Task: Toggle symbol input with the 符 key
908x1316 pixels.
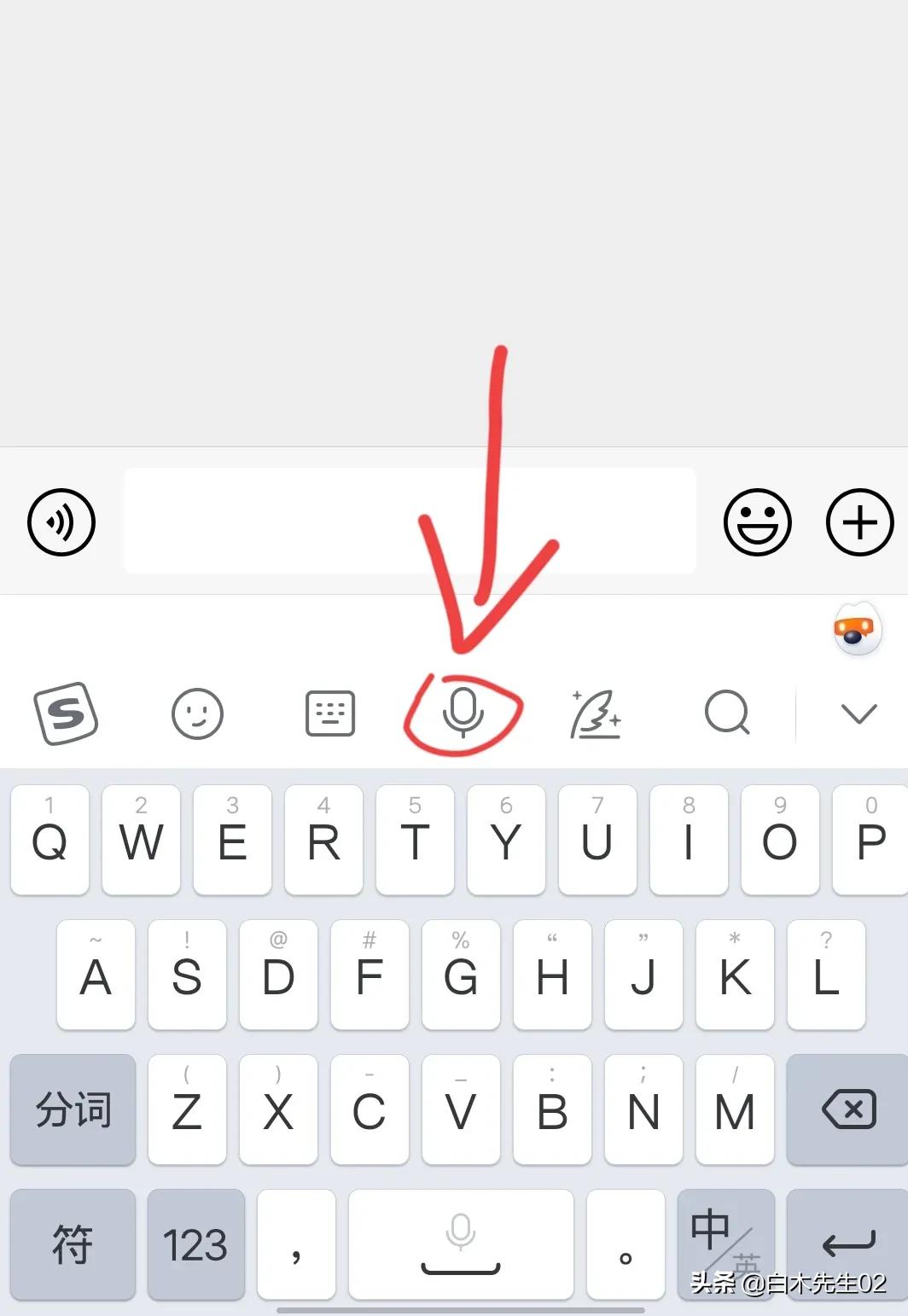Action: (73, 1245)
